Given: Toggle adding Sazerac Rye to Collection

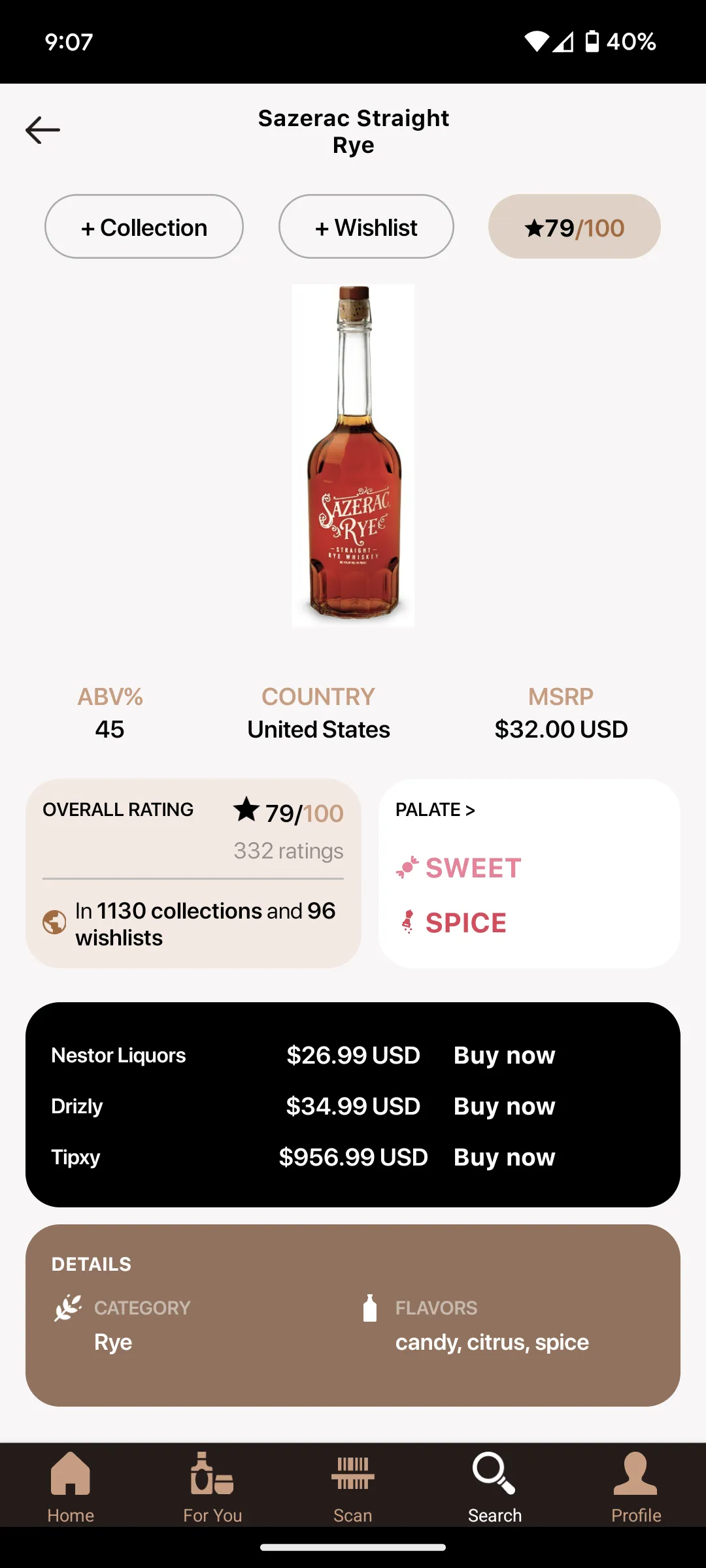Looking at the screenshot, I should (143, 227).
